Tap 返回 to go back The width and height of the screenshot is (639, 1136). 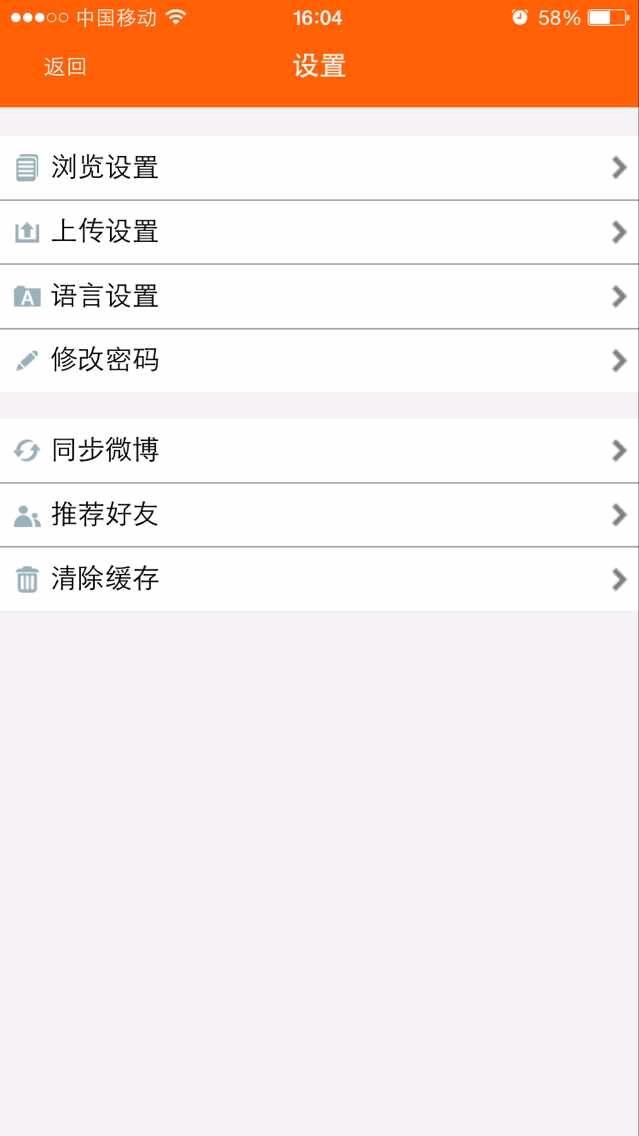pos(64,67)
